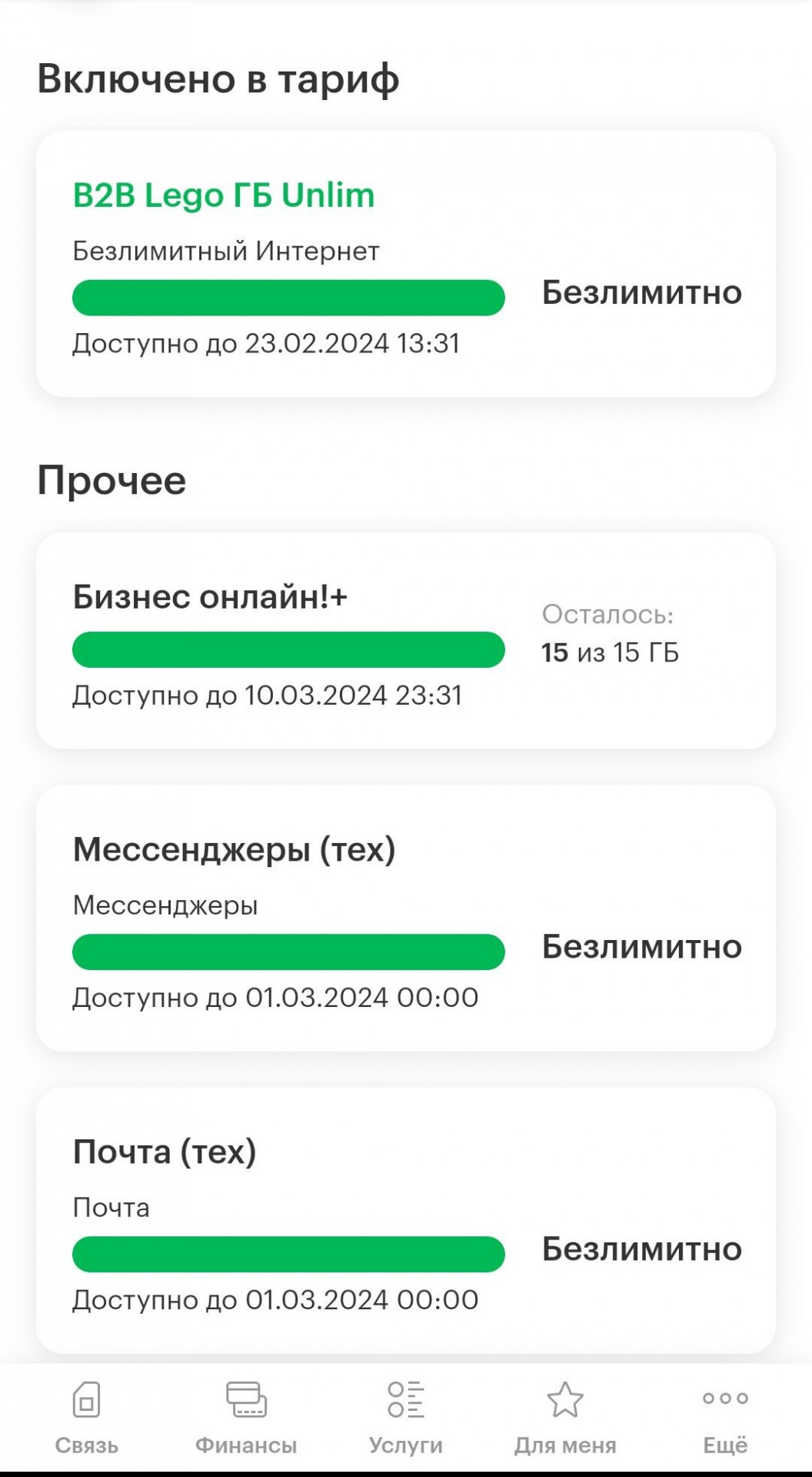Go to the Услуги tab

(406, 1419)
